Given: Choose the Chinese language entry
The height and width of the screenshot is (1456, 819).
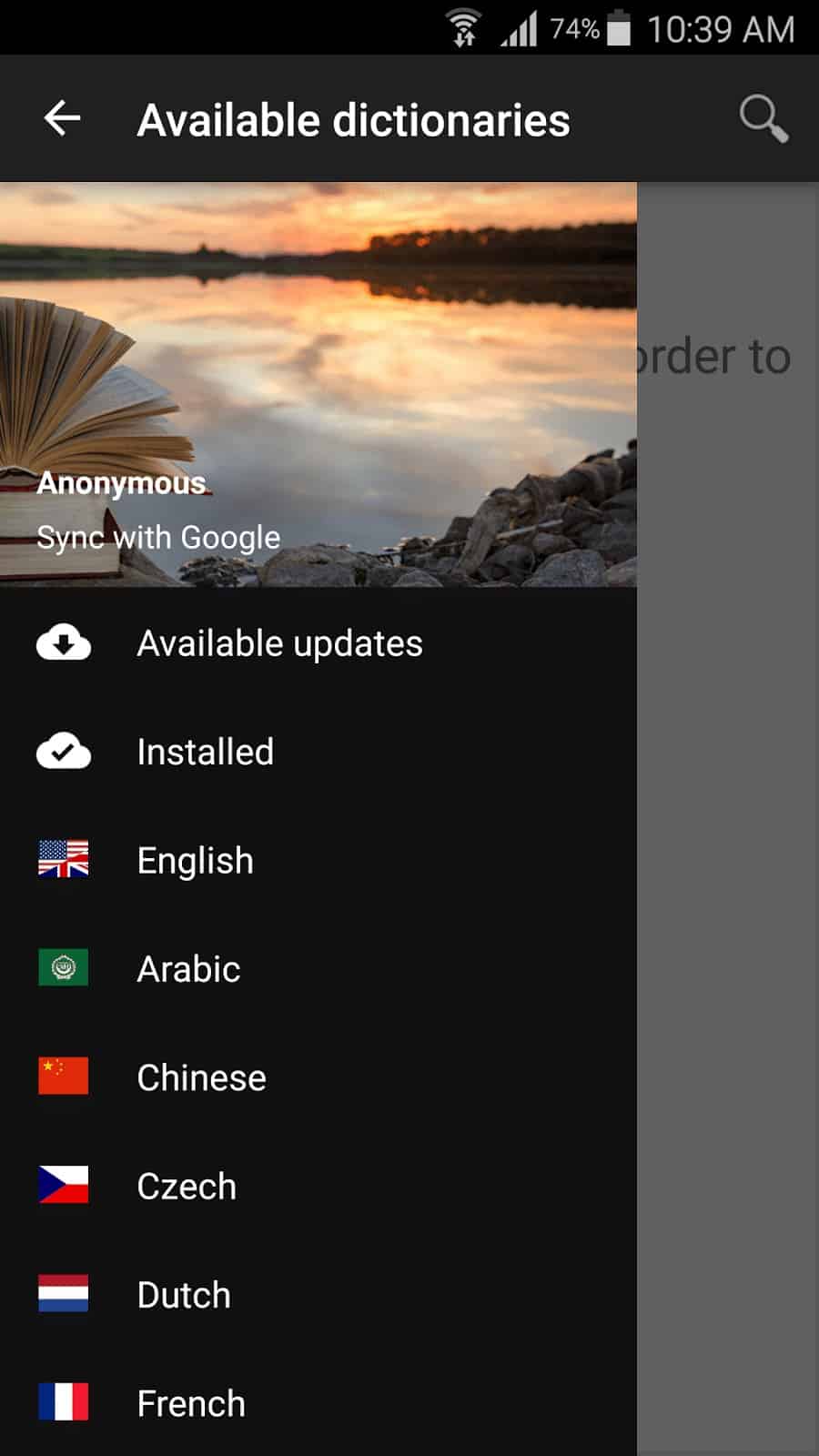Looking at the screenshot, I should click(201, 1077).
